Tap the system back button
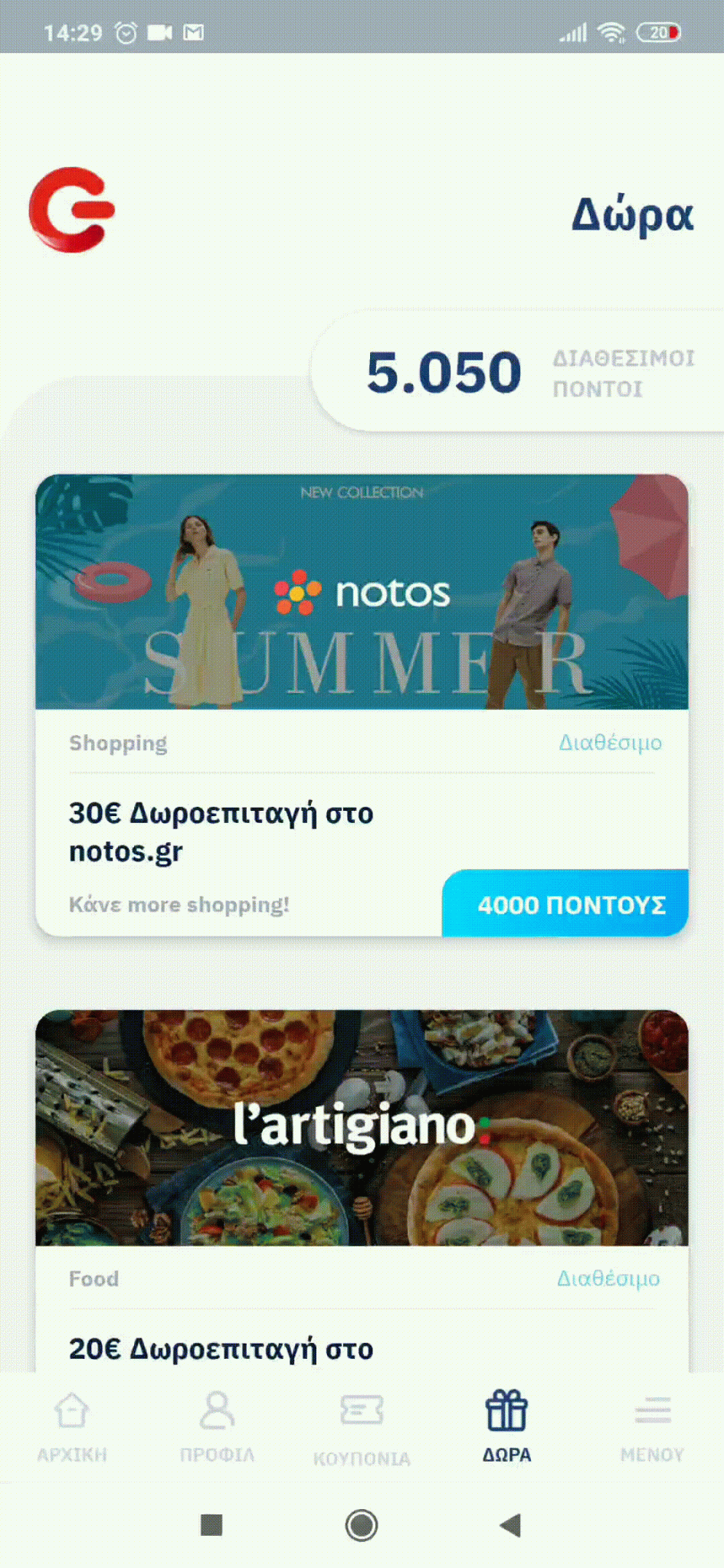 pyautogui.click(x=510, y=1525)
